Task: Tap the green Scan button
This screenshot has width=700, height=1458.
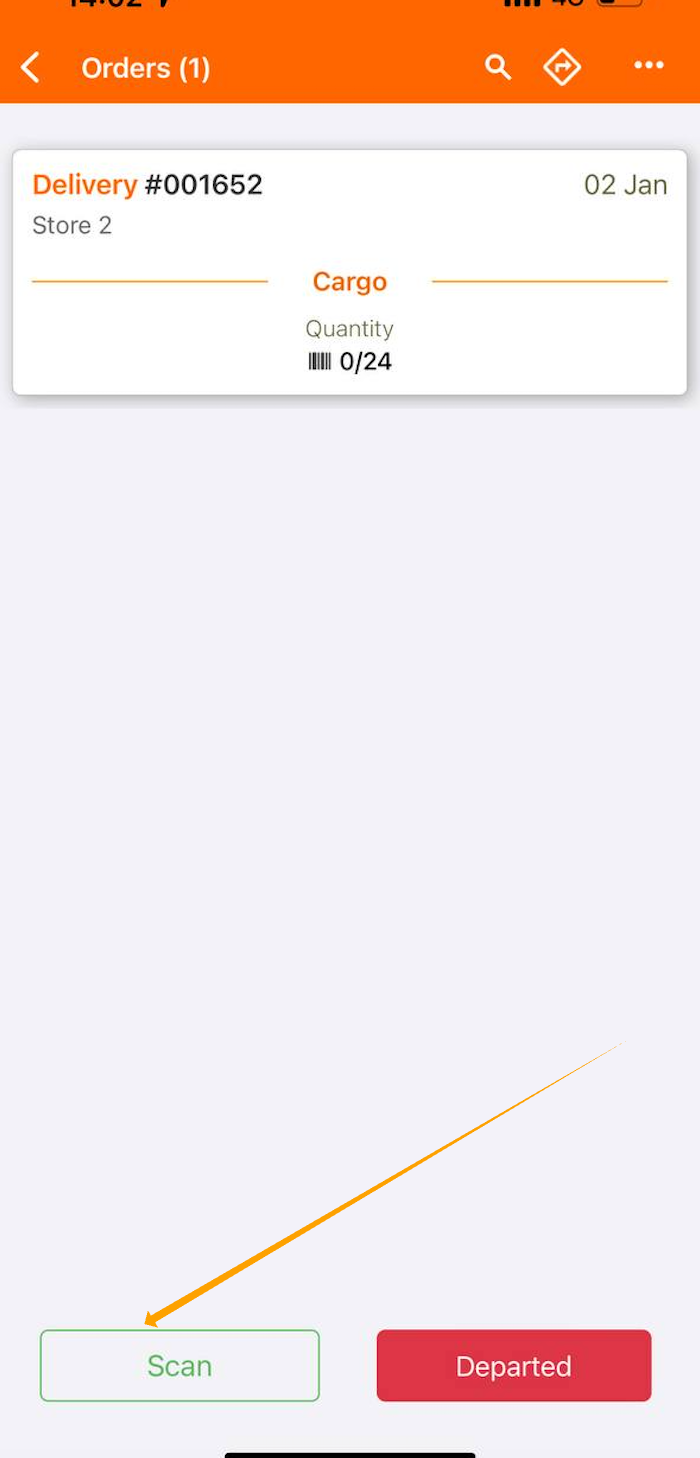Action: tap(180, 1365)
